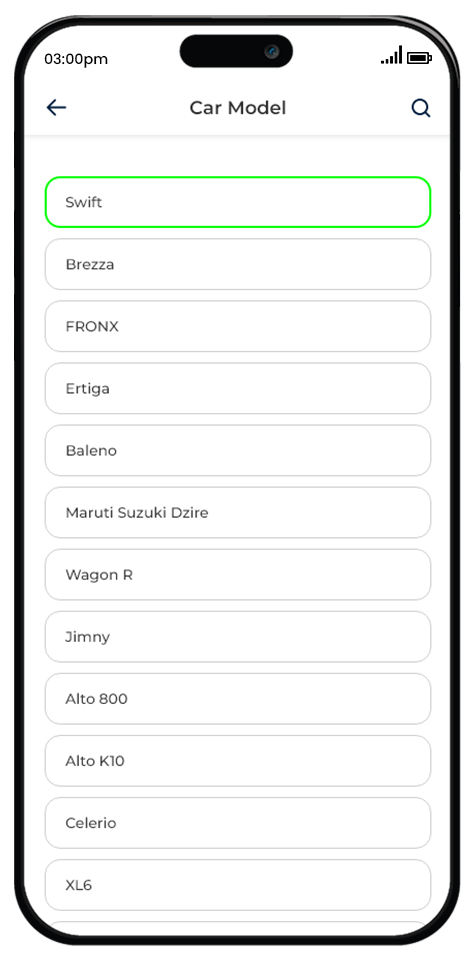Tap the Celerio entry
Viewport: 475px width, 960px height.
coord(238,823)
